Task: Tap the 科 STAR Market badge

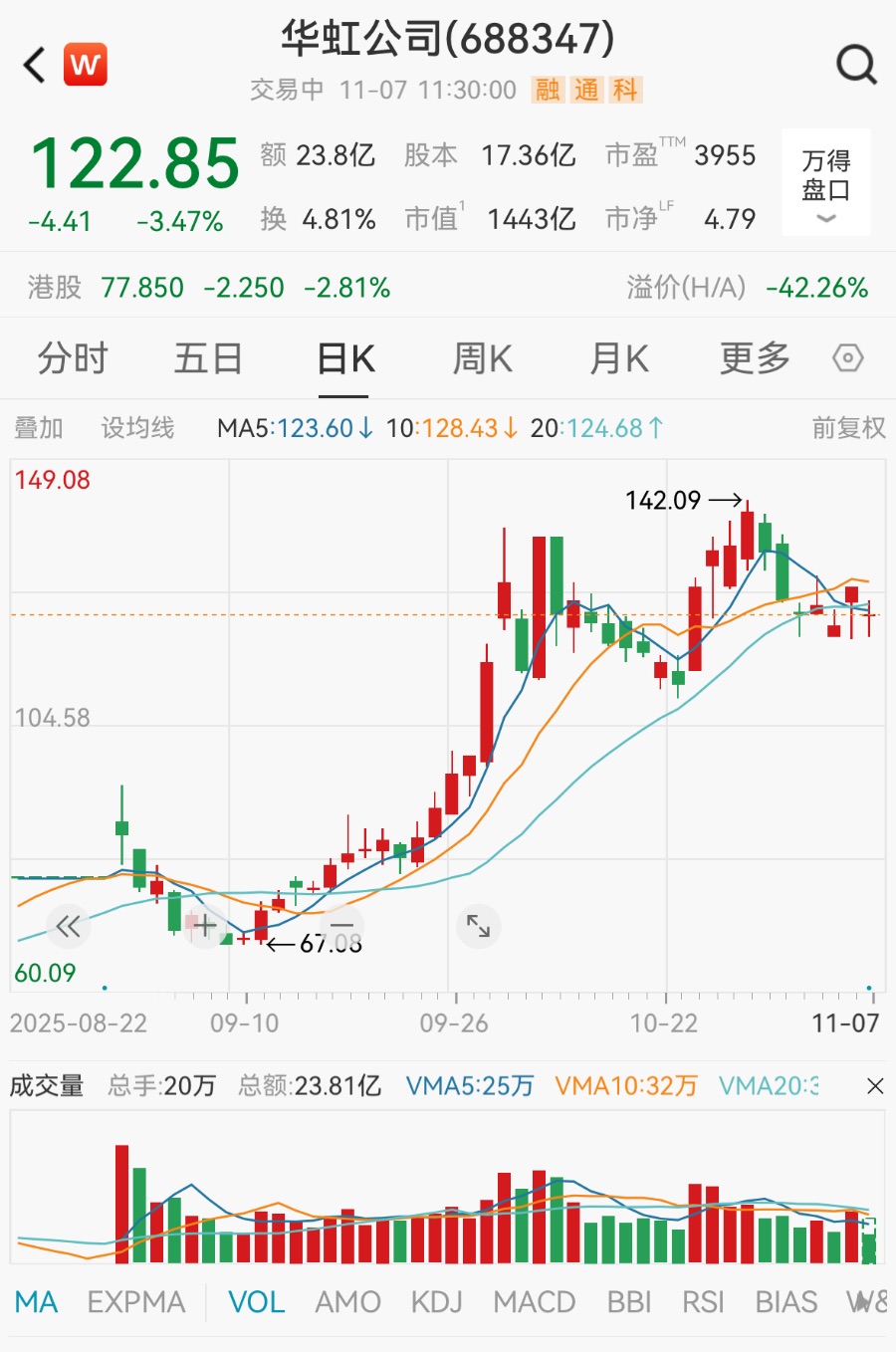Action: click(627, 90)
